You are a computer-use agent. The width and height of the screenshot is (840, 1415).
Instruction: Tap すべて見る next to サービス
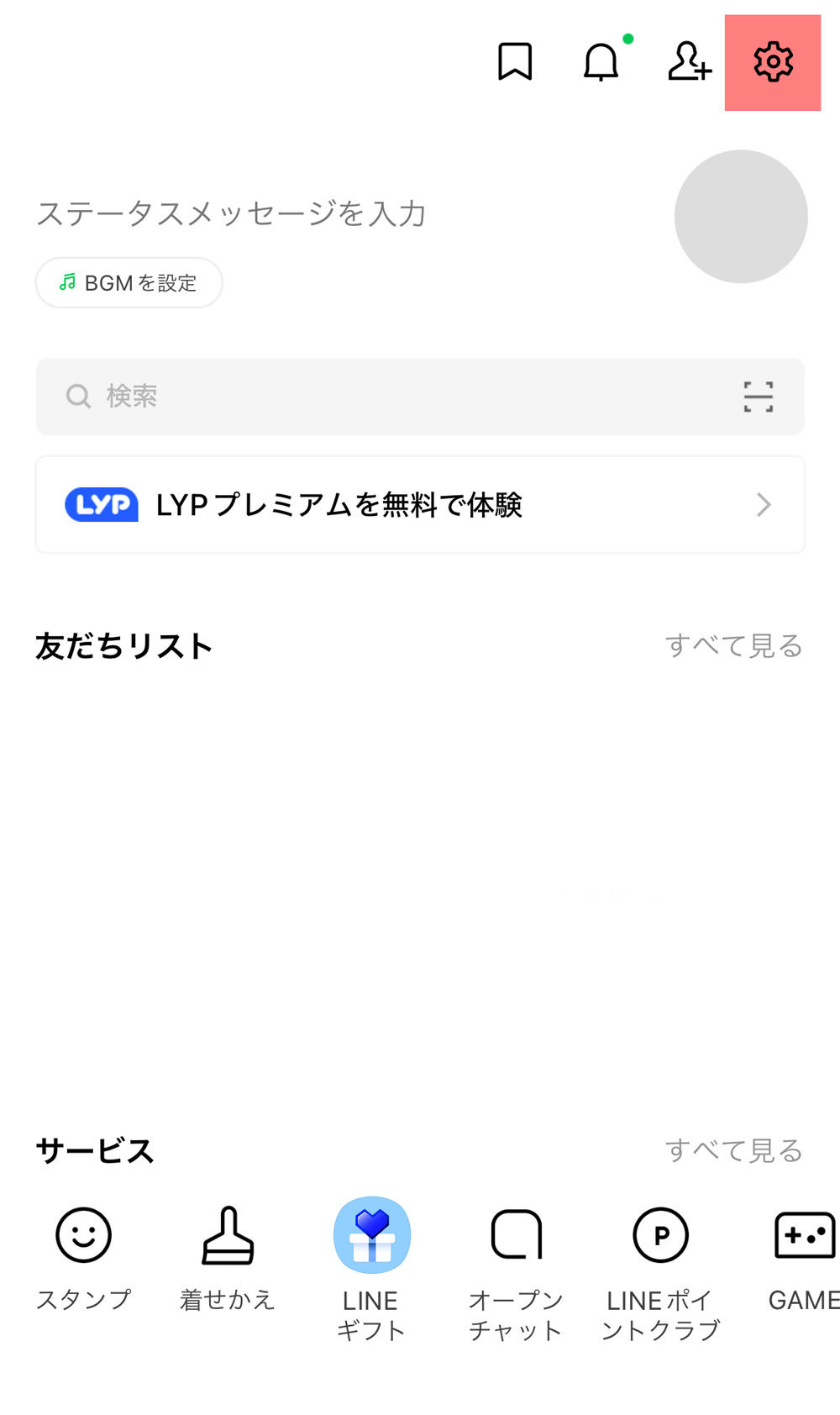point(733,1150)
